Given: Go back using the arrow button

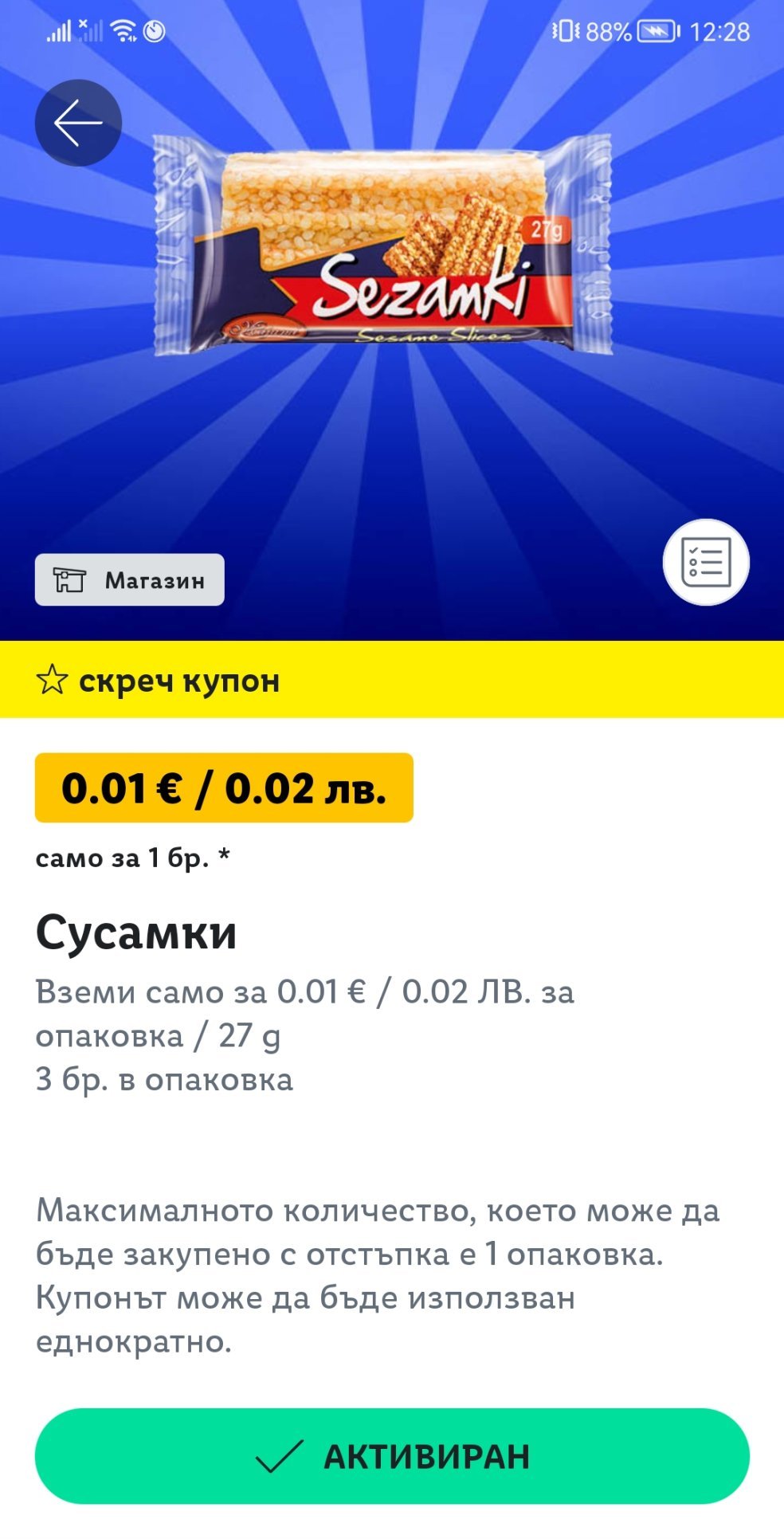Looking at the screenshot, I should tap(78, 123).
